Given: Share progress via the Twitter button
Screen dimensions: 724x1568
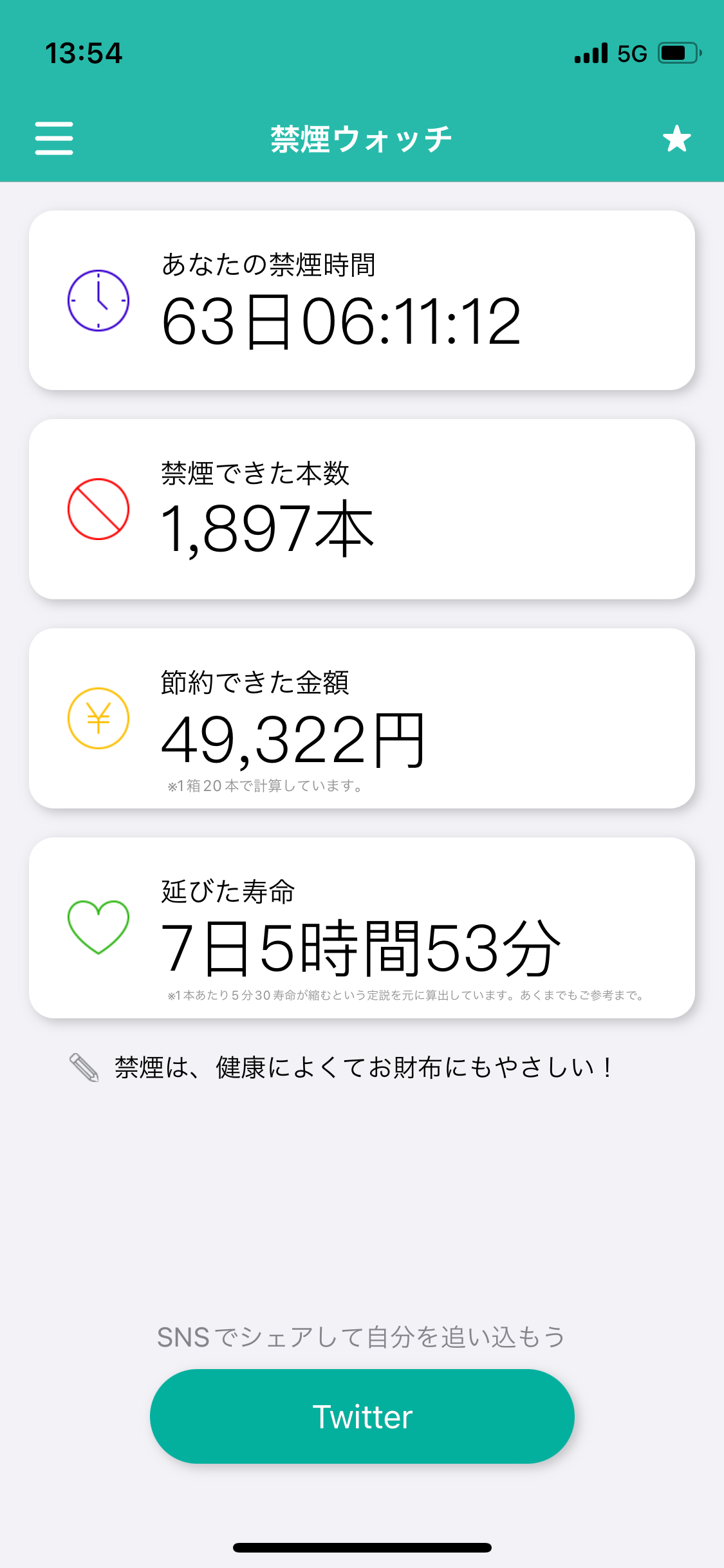Looking at the screenshot, I should point(362,1416).
